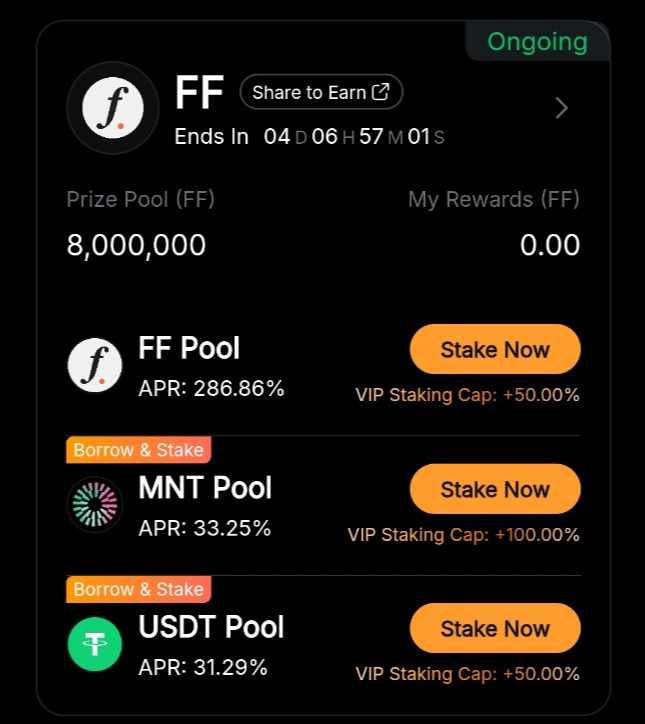Open FF event details via the chevron
Image resolution: width=645 pixels, height=724 pixels.
point(561,108)
